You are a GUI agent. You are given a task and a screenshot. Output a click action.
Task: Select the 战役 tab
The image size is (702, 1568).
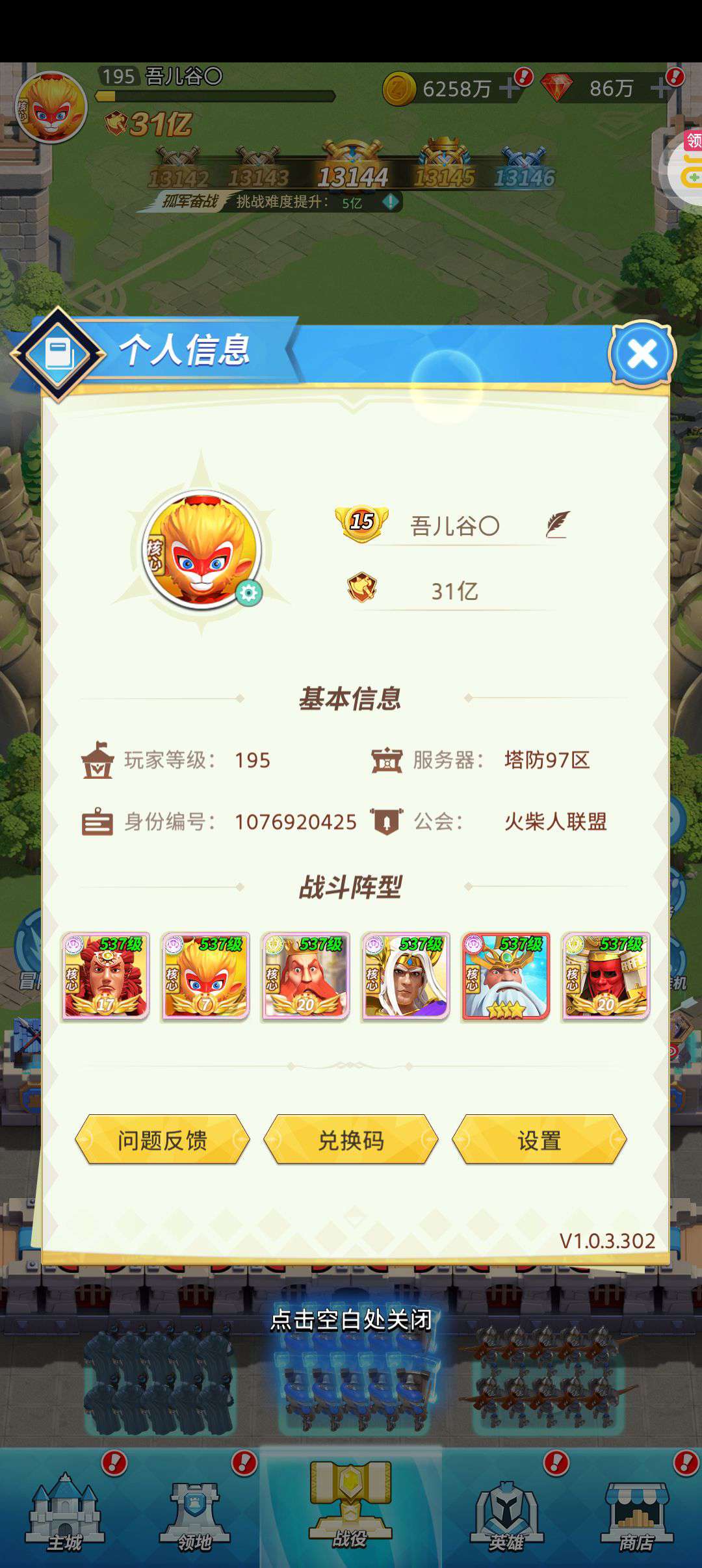(350, 1507)
